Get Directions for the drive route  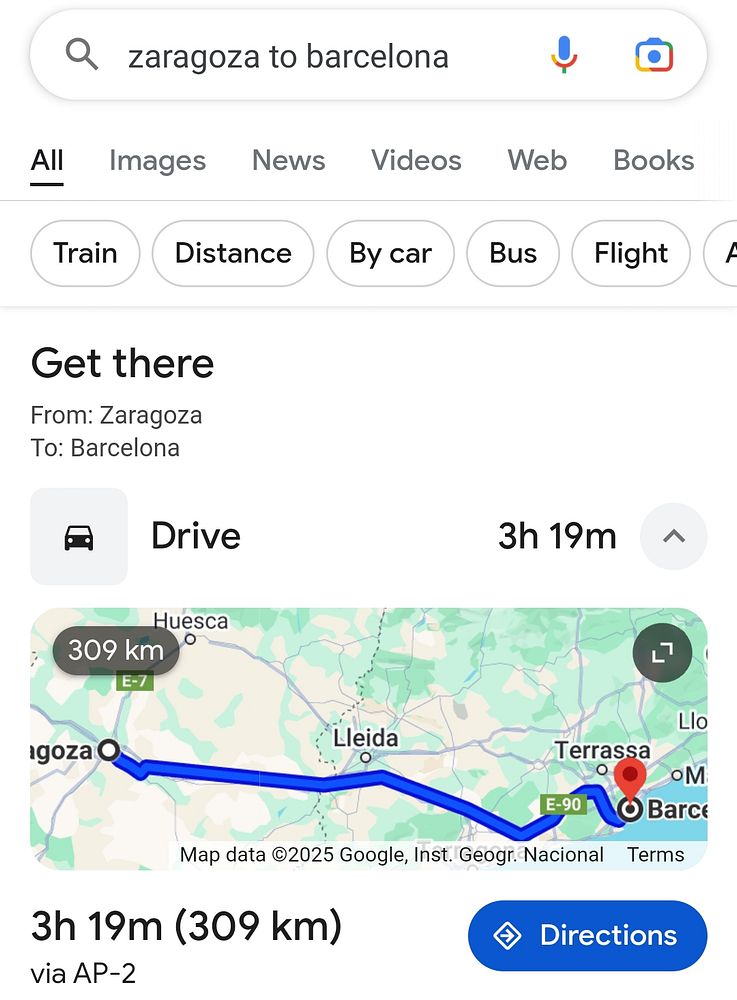587,935
